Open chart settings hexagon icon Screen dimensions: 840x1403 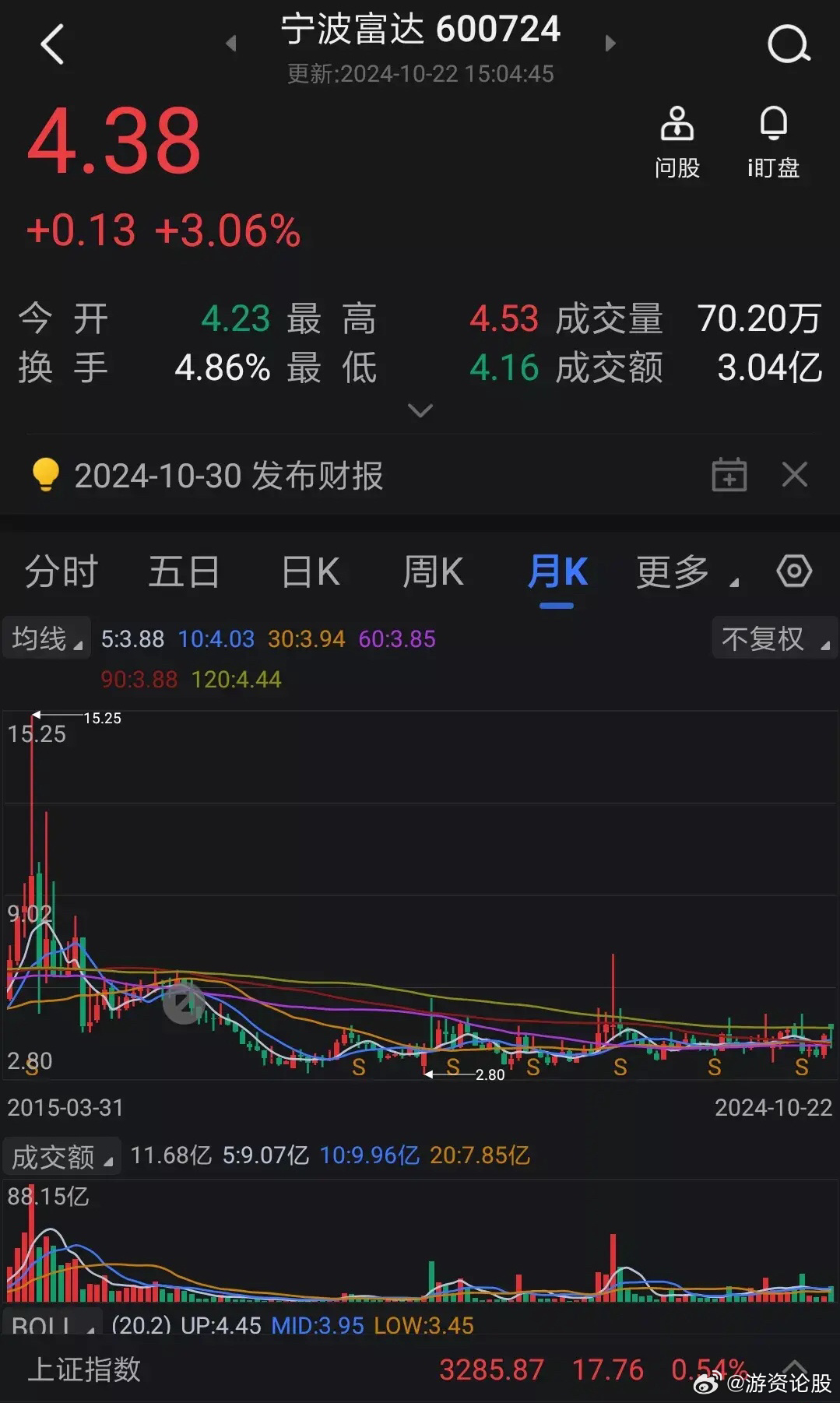click(794, 571)
